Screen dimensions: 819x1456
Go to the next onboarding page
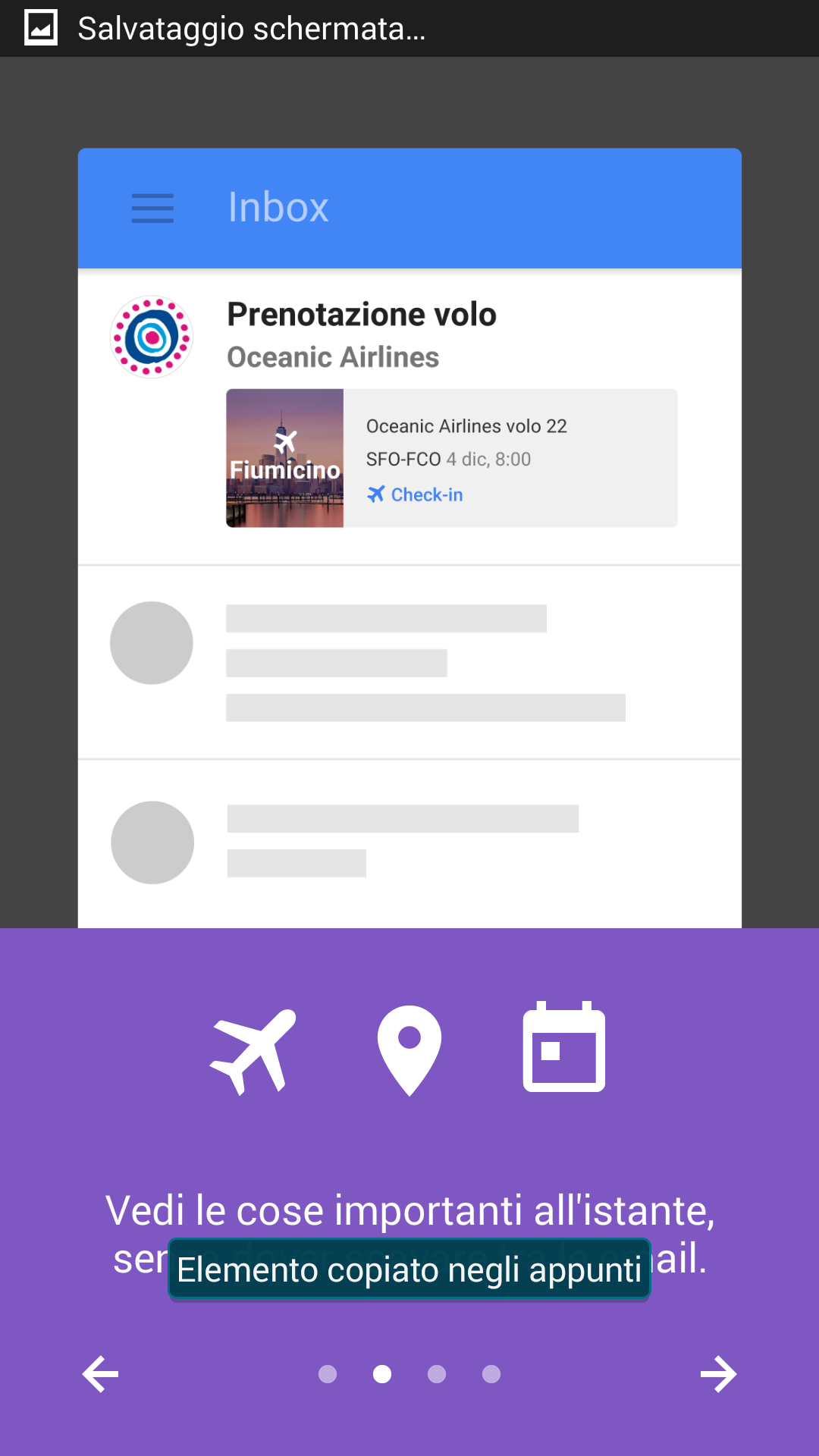click(x=717, y=1374)
